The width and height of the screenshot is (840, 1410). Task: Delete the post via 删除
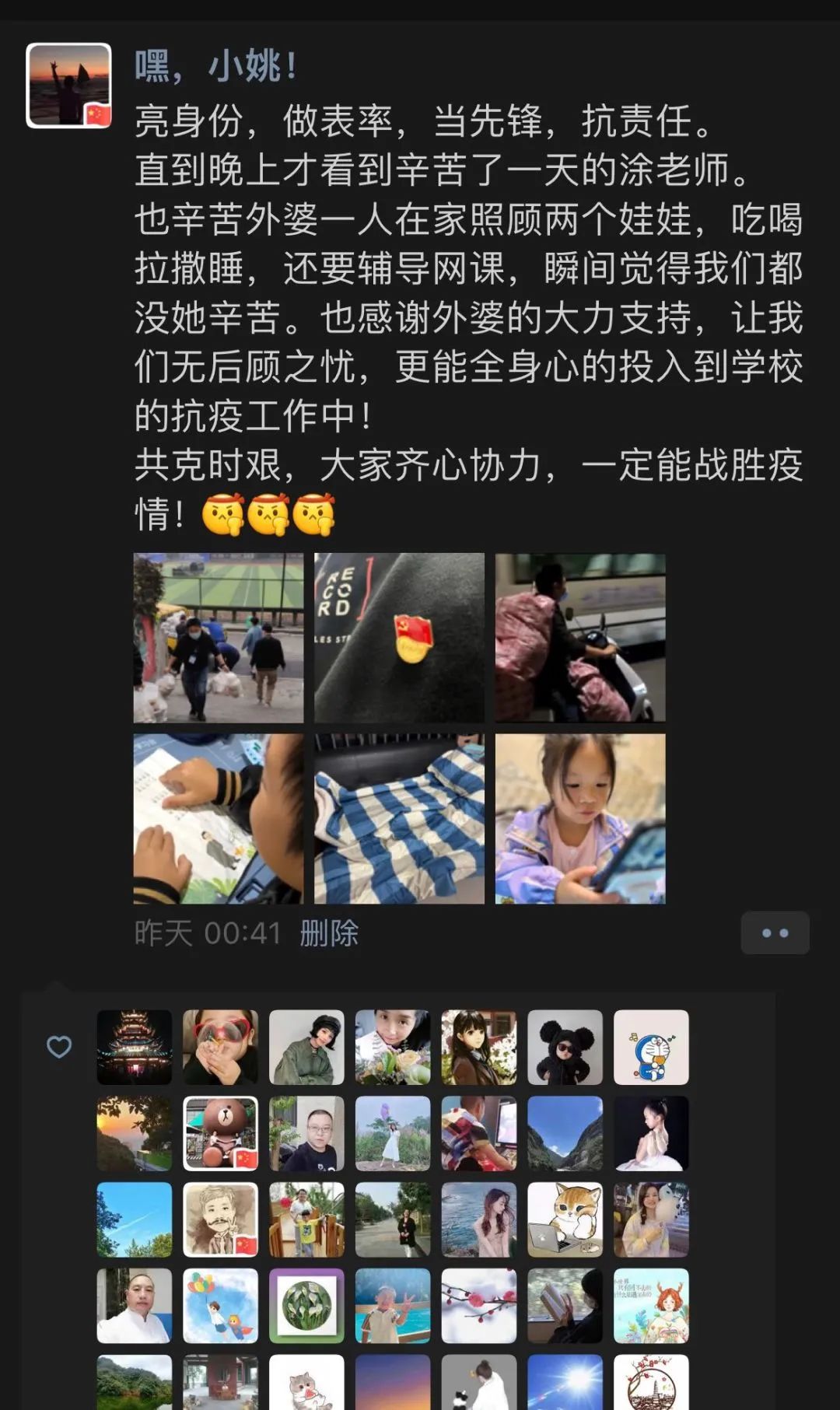329,932
